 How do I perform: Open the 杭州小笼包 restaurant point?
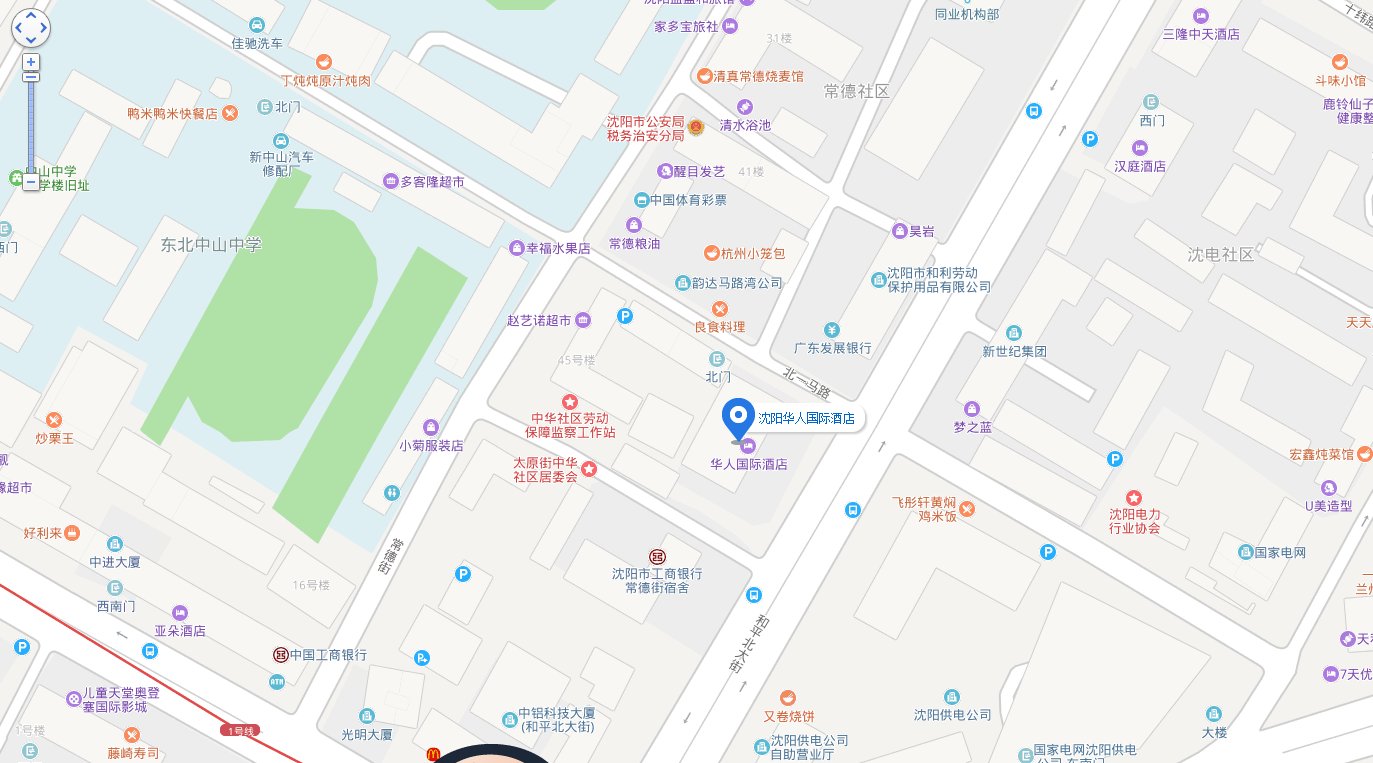[712, 253]
